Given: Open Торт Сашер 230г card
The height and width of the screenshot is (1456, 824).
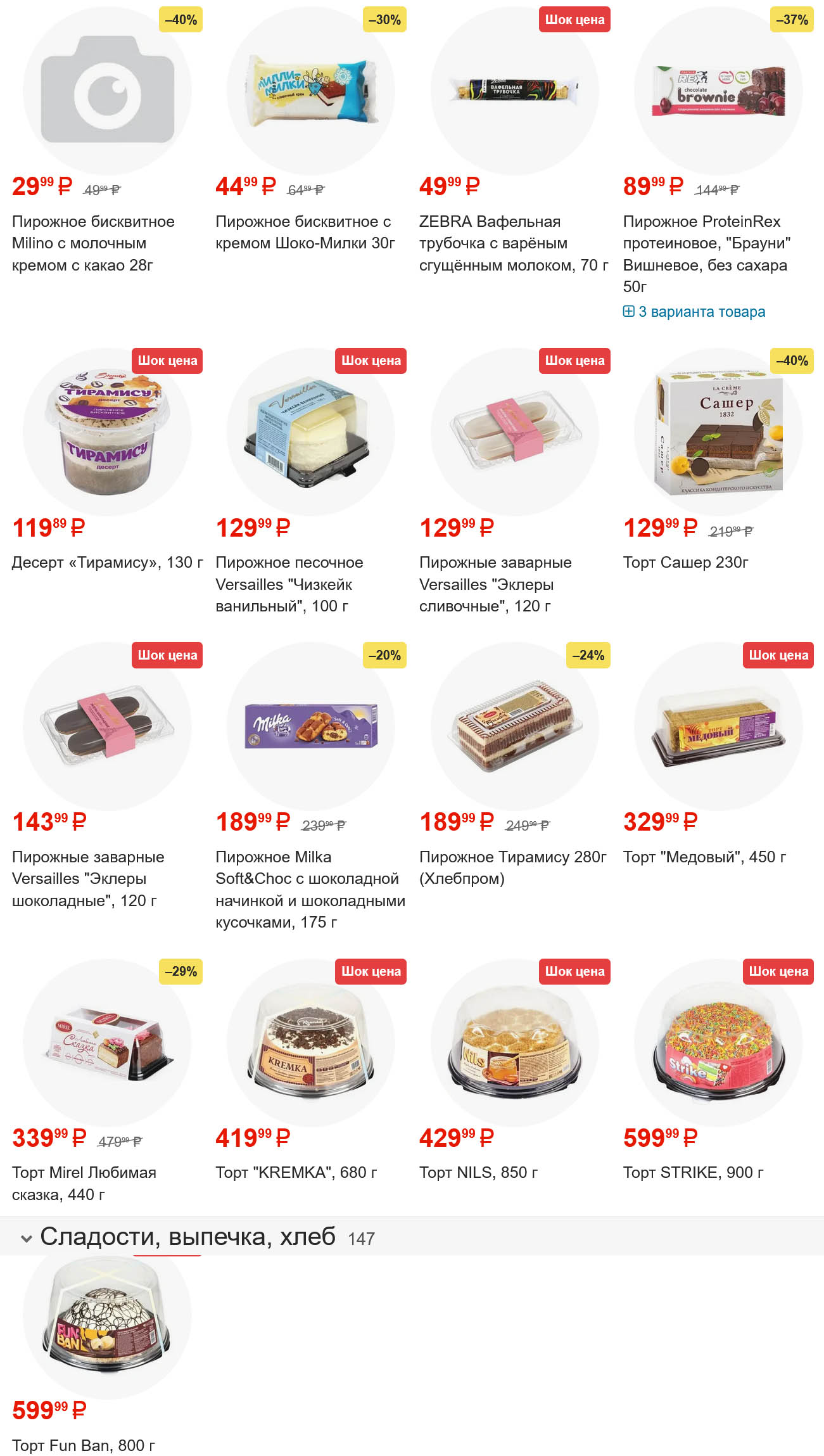Looking at the screenshot, I should coord(685,562).
